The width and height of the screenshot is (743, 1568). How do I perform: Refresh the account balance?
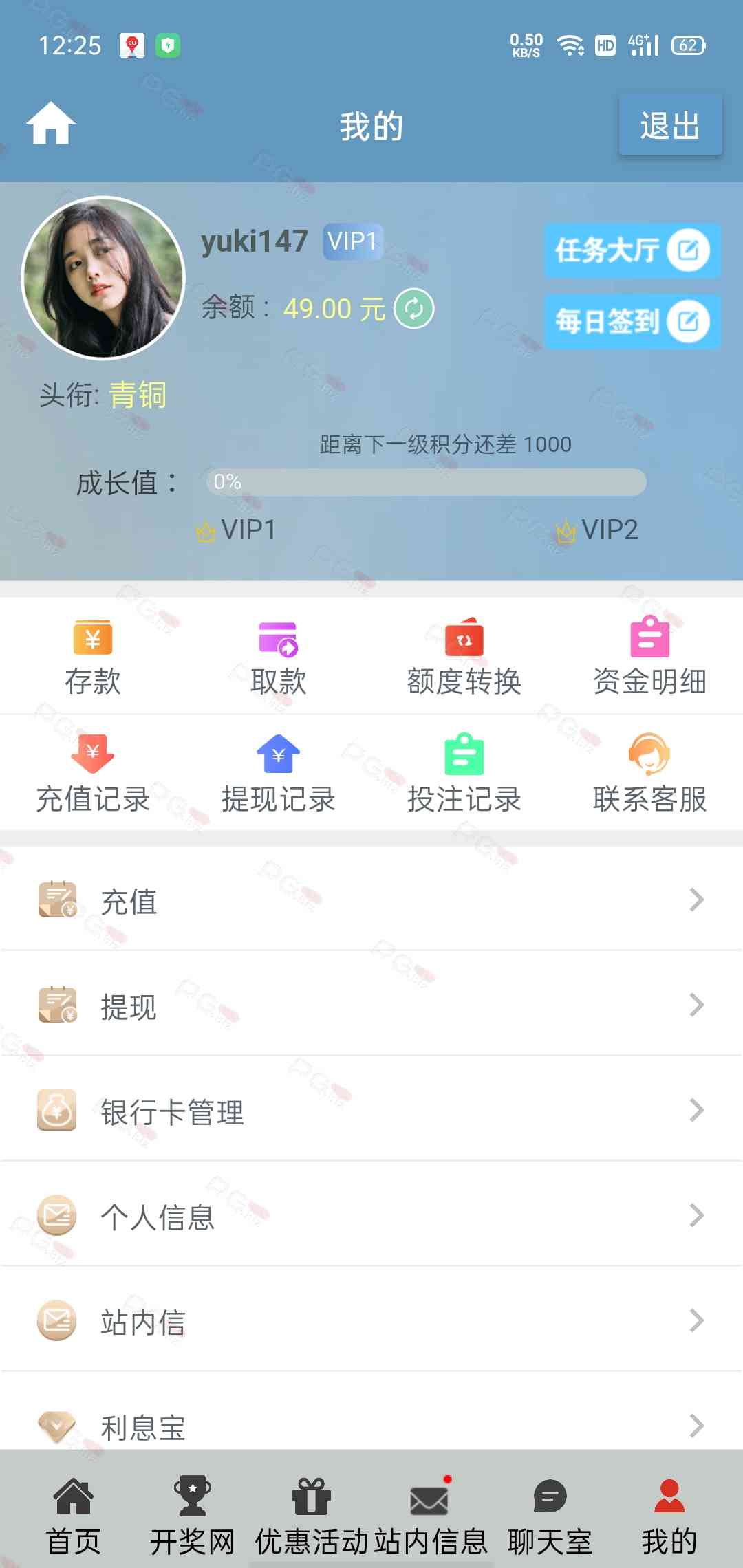tap(413, 309)
